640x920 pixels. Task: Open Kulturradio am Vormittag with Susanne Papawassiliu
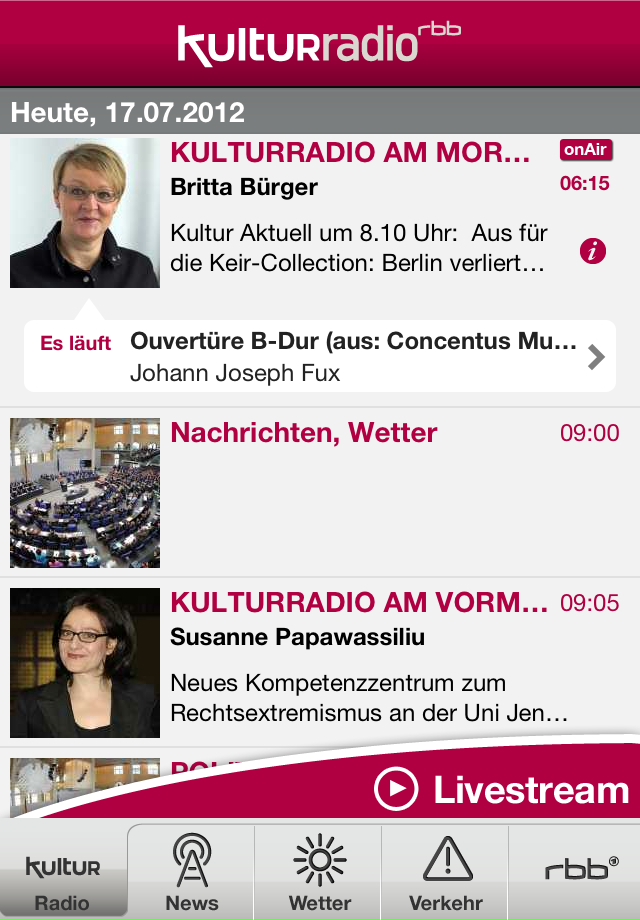pyautogui.click(x=320, y=660)
